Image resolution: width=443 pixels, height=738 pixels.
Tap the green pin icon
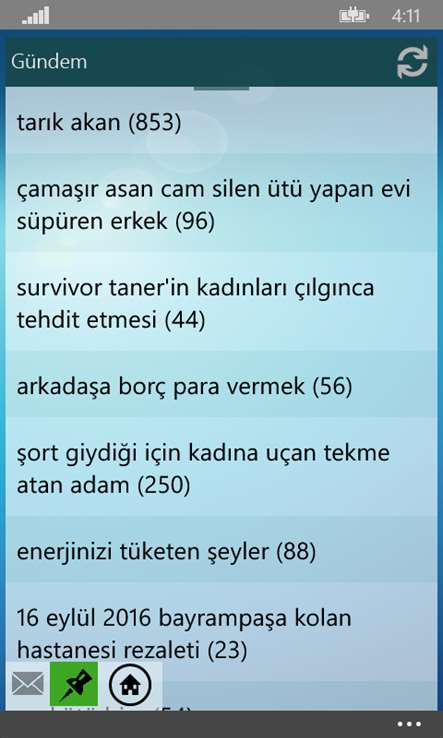coord(74,684)
